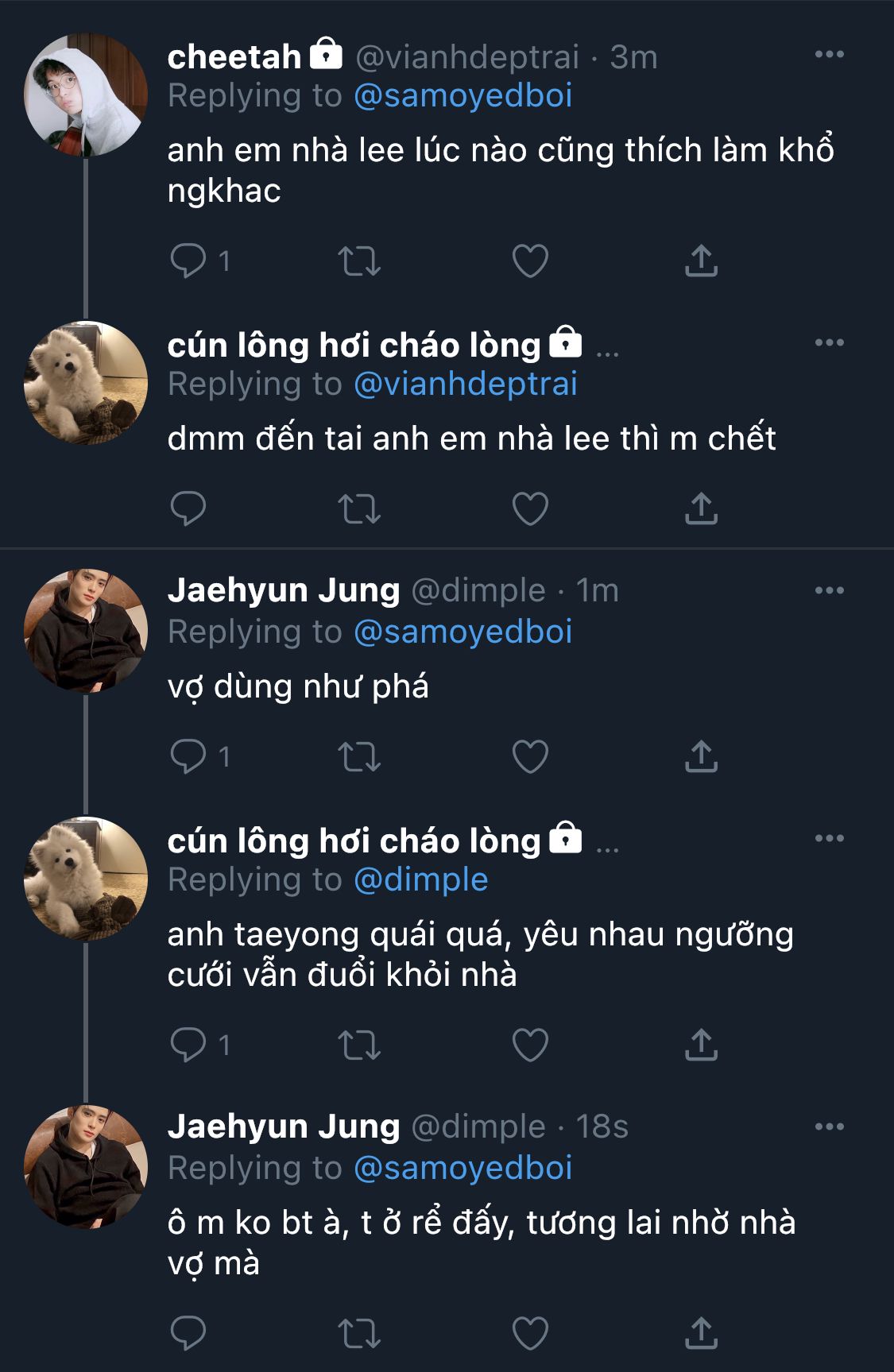
Task: Like the tweet about anh taeyong quái quá
Action: (530, 1045)
